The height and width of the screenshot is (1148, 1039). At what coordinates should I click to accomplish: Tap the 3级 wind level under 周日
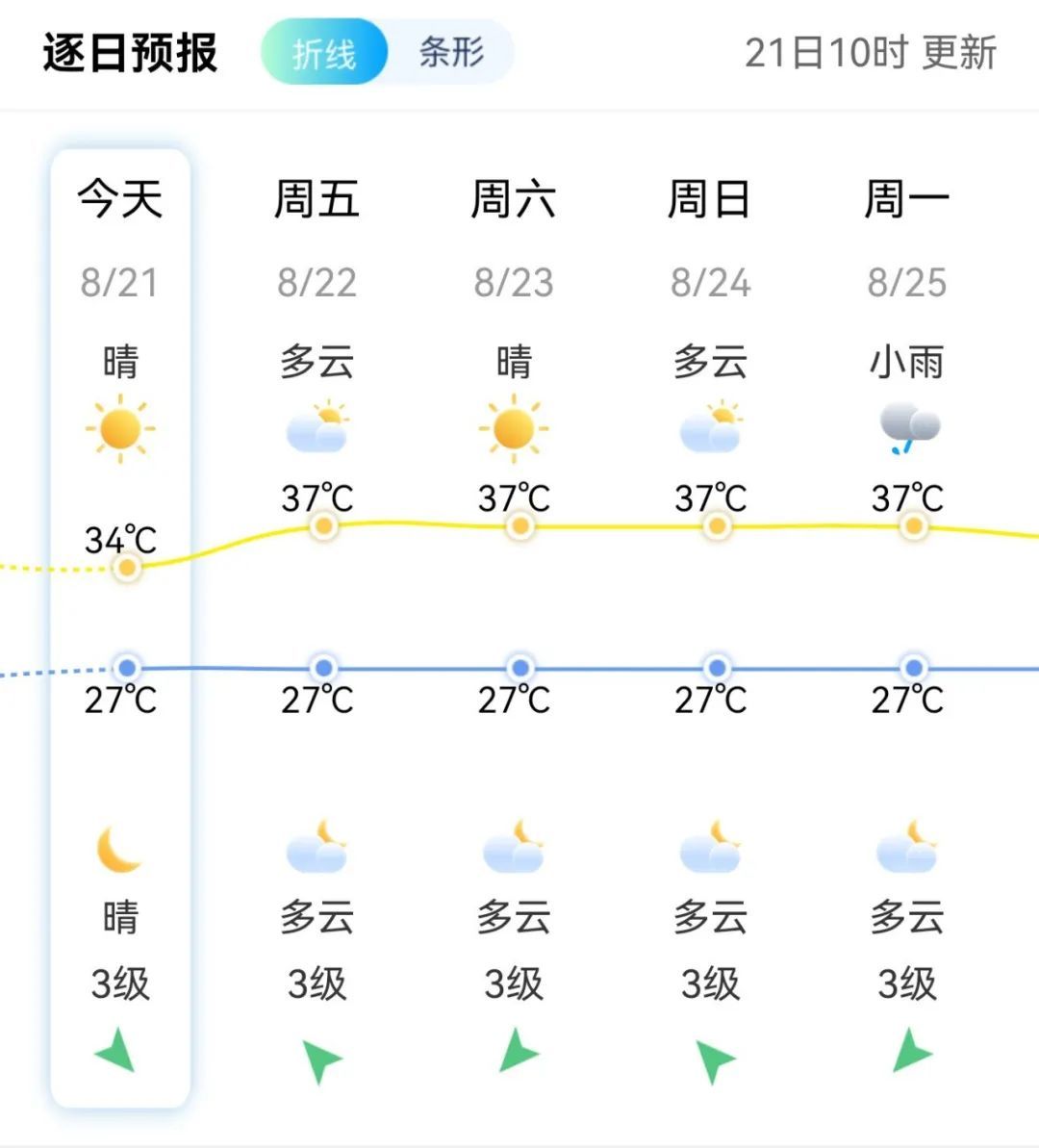point(712,983)
